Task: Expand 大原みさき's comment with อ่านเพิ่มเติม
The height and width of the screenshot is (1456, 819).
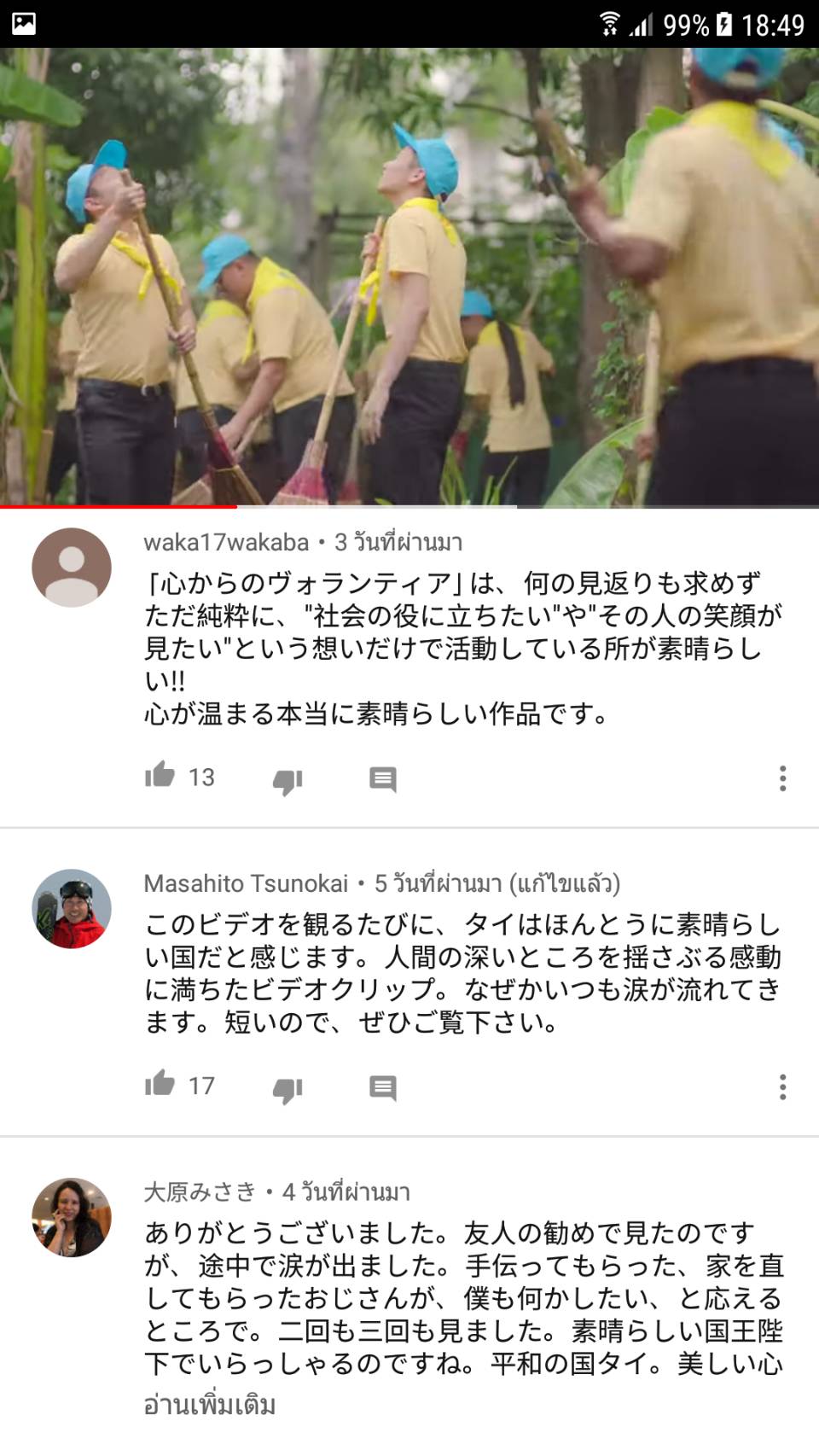Action: (210, 1405)
